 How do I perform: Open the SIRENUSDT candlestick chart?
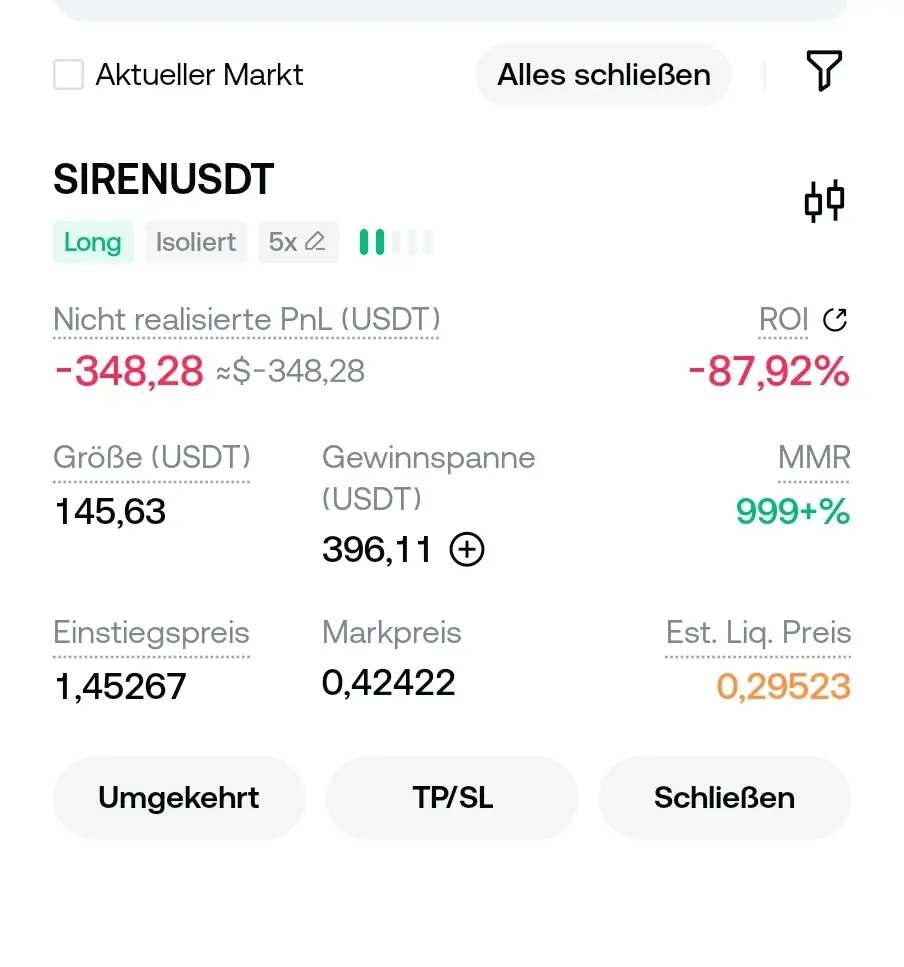pos(824,201)
